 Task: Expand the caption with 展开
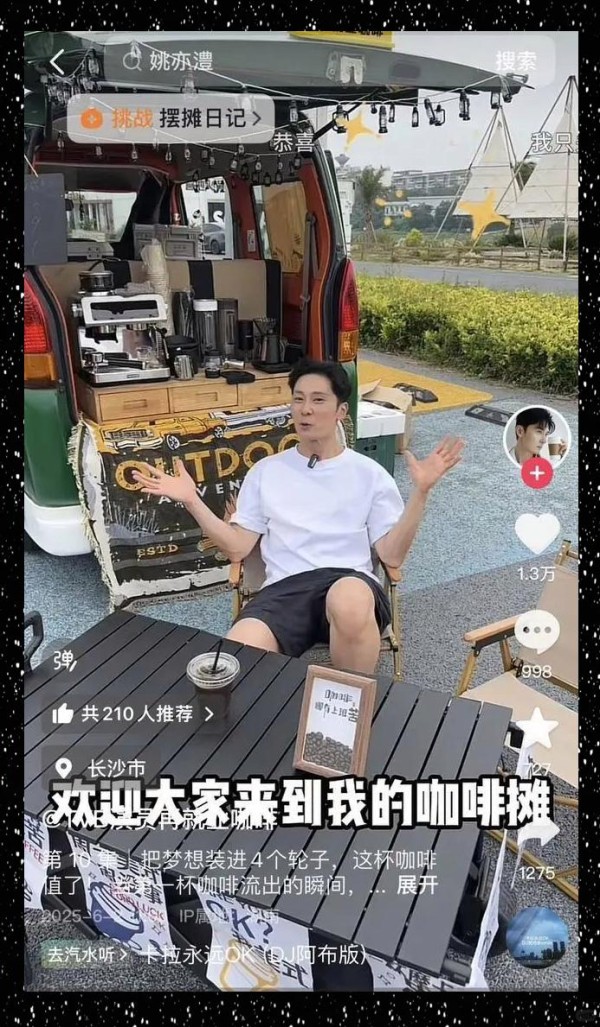(417, 886)
